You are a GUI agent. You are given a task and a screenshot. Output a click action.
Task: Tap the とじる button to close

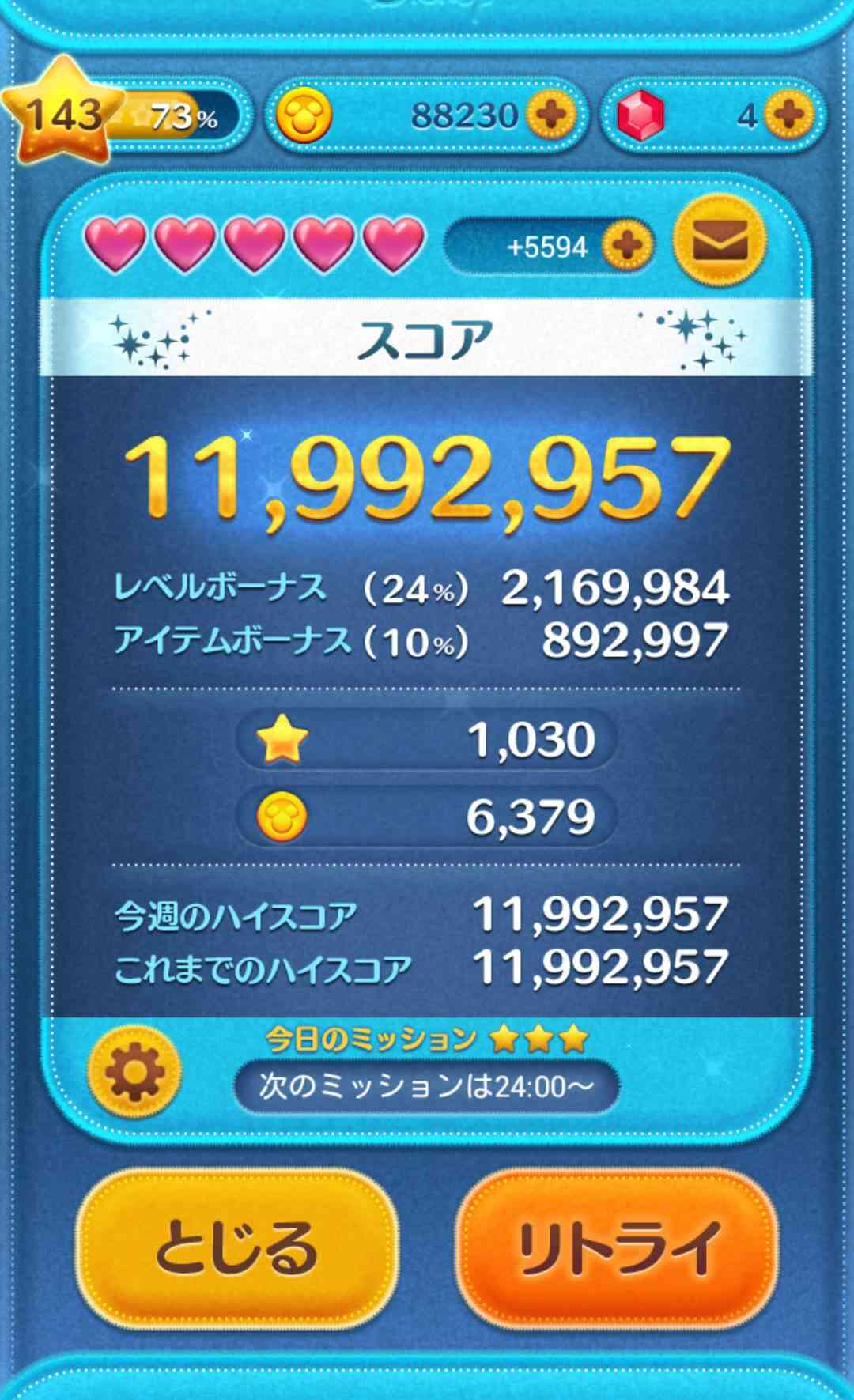(x=236, y=1249)
